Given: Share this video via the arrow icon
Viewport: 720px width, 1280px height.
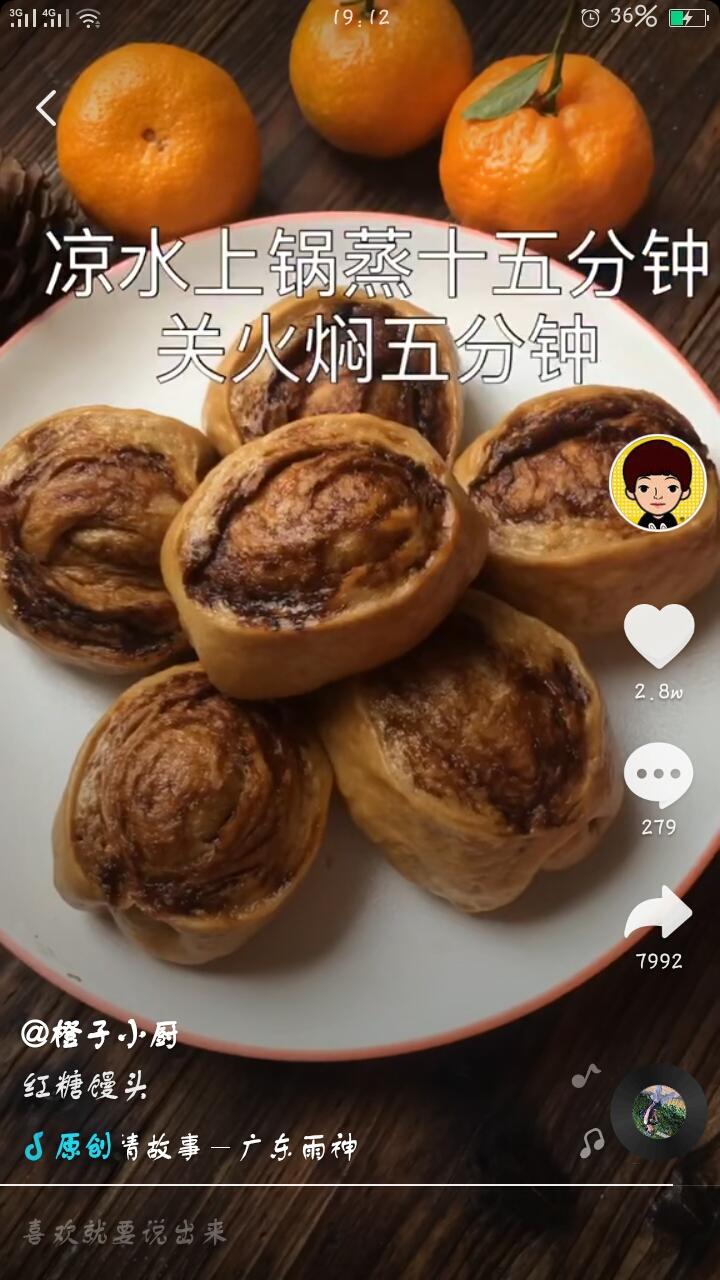Looking at the screenshot, I should pyautogui.click(x=659, y=912).
